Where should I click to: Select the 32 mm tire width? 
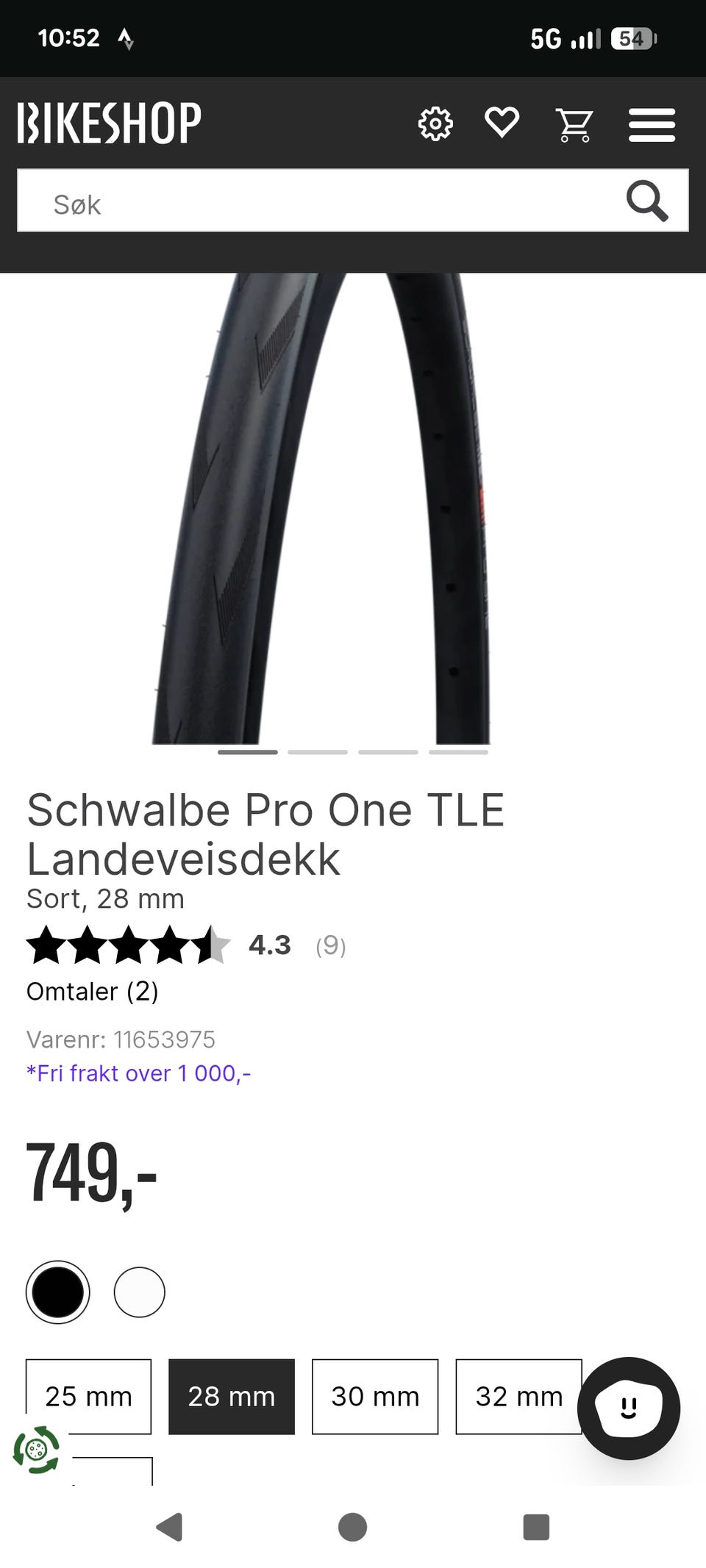click(x=518, y=1396)
